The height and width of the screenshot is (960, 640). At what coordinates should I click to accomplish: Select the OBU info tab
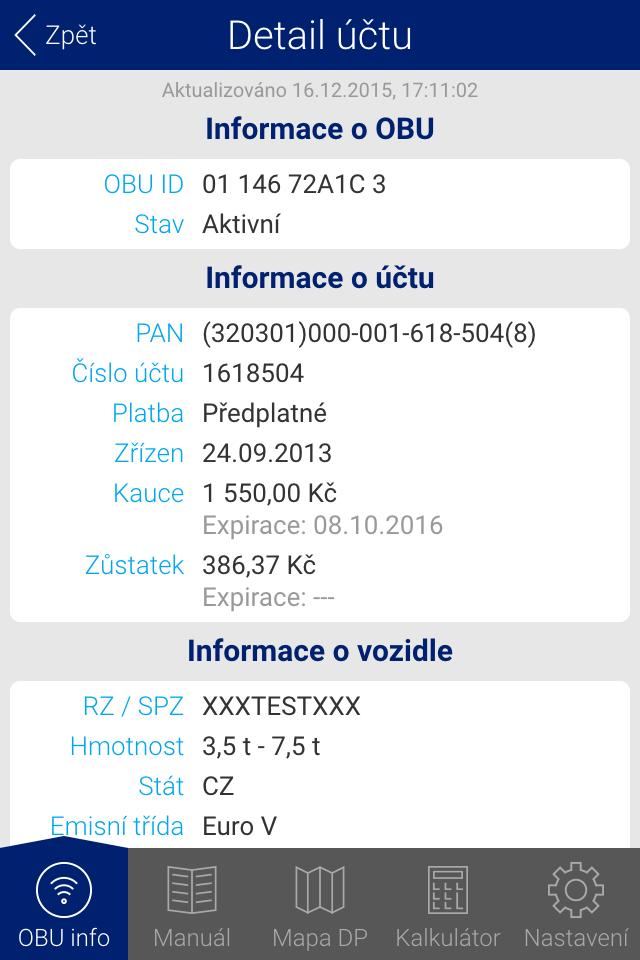coord(64,904)
